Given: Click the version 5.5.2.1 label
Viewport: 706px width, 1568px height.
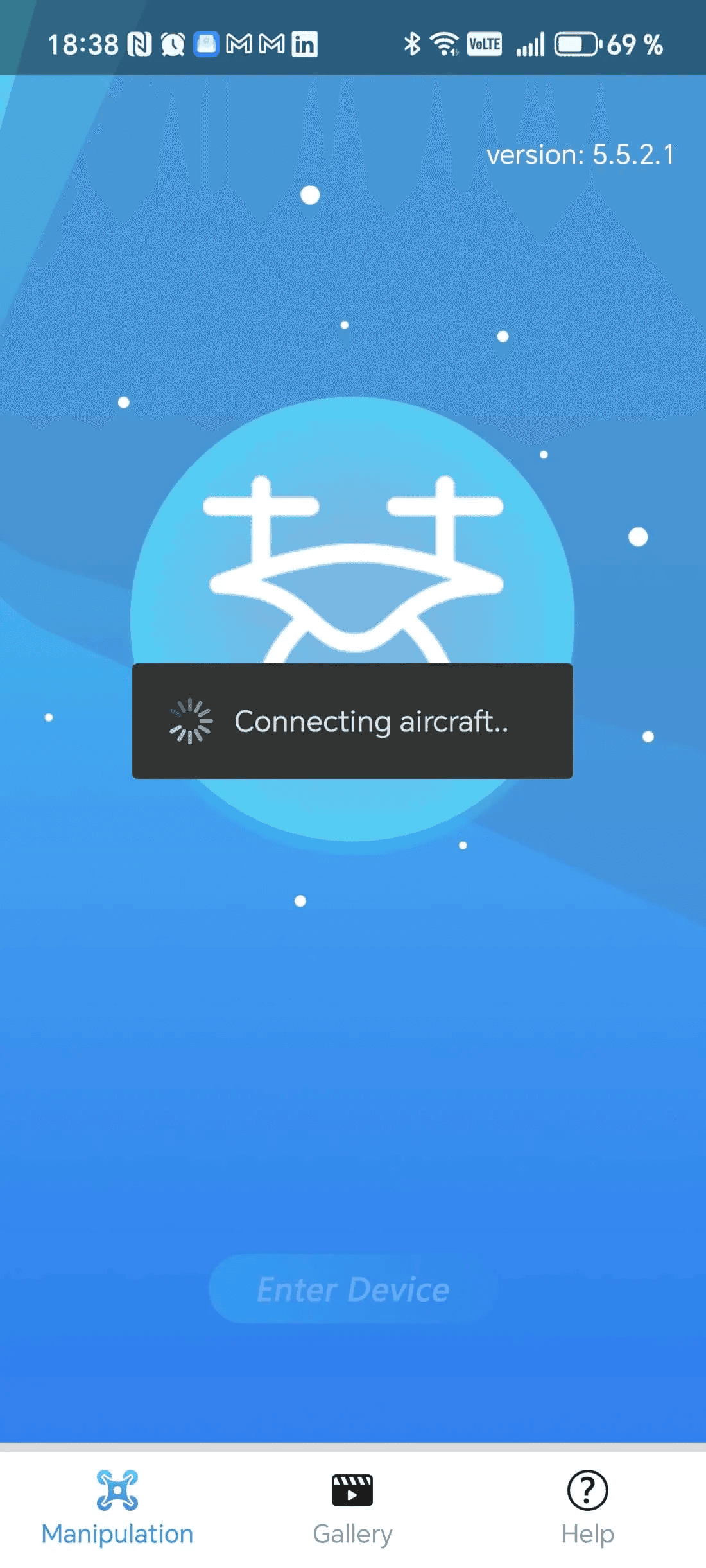Looking at the screenshot, I should (x=581, y=154).
